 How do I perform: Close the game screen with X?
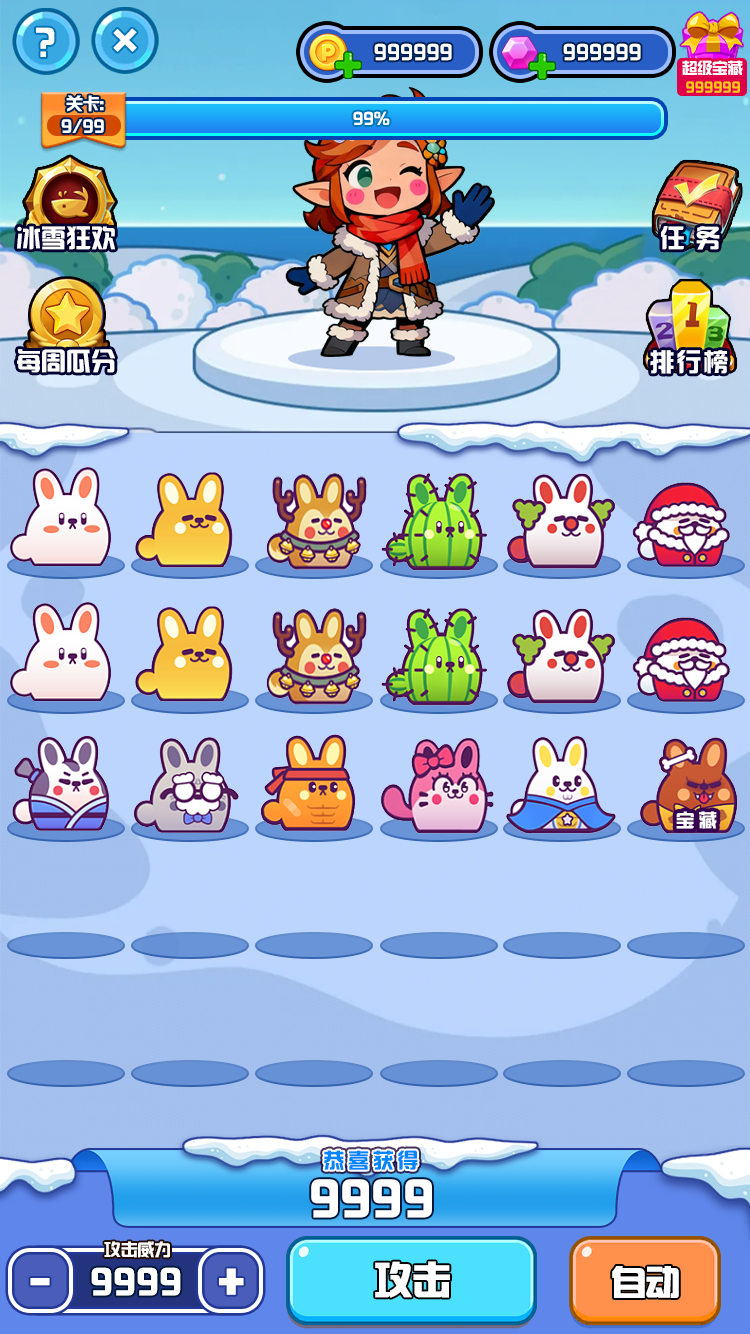pos(125,41)
